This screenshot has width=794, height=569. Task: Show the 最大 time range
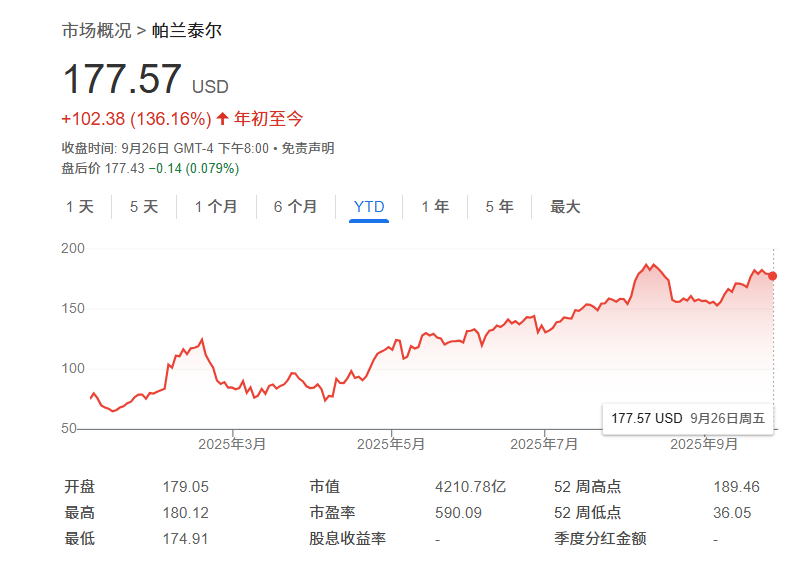click(565, 207)
